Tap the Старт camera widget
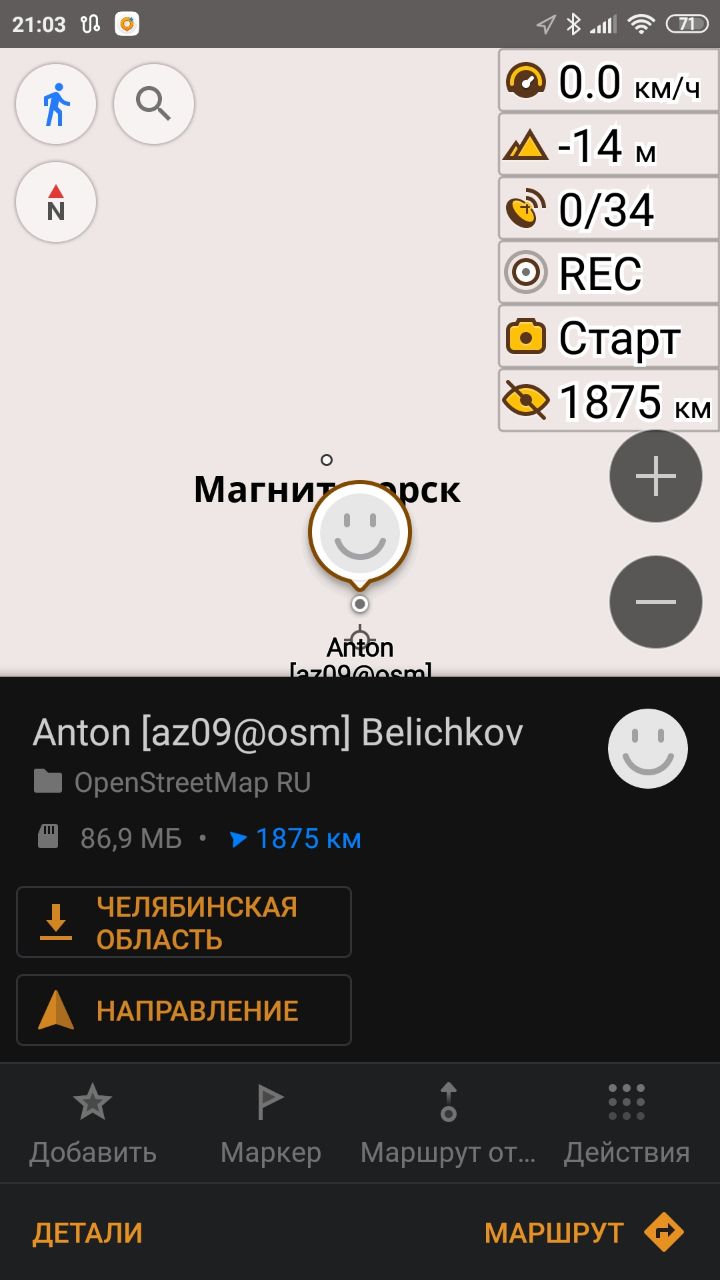The image size is (720, 1280). (x=609, y=337)
